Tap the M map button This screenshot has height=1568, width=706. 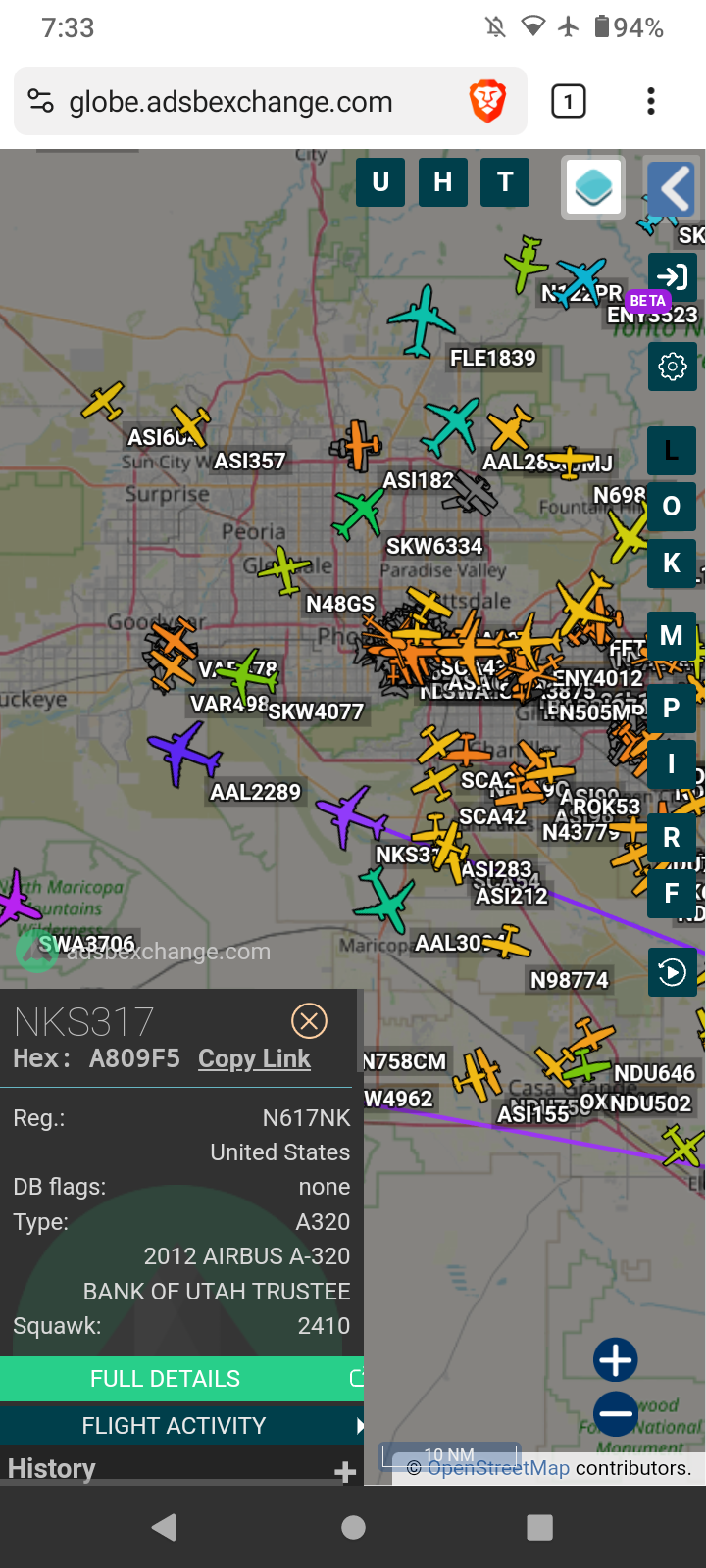[672, 636]
